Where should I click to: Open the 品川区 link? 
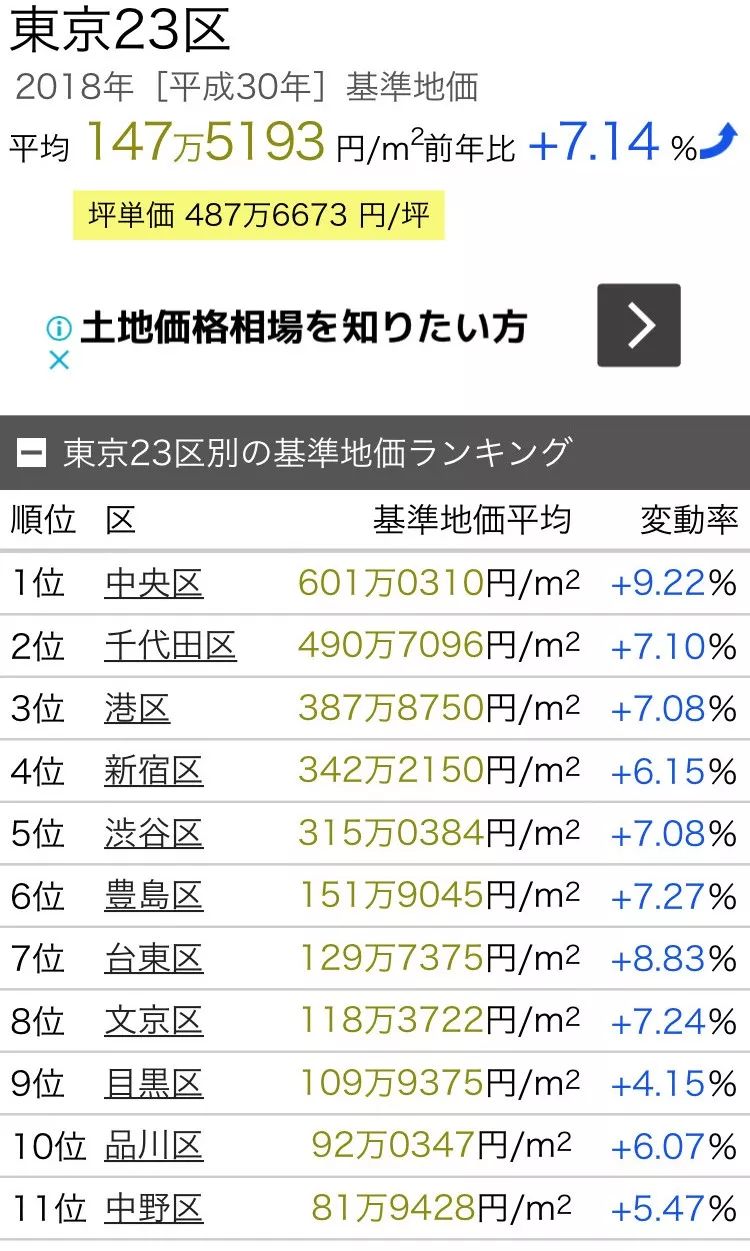point(154,1146)
